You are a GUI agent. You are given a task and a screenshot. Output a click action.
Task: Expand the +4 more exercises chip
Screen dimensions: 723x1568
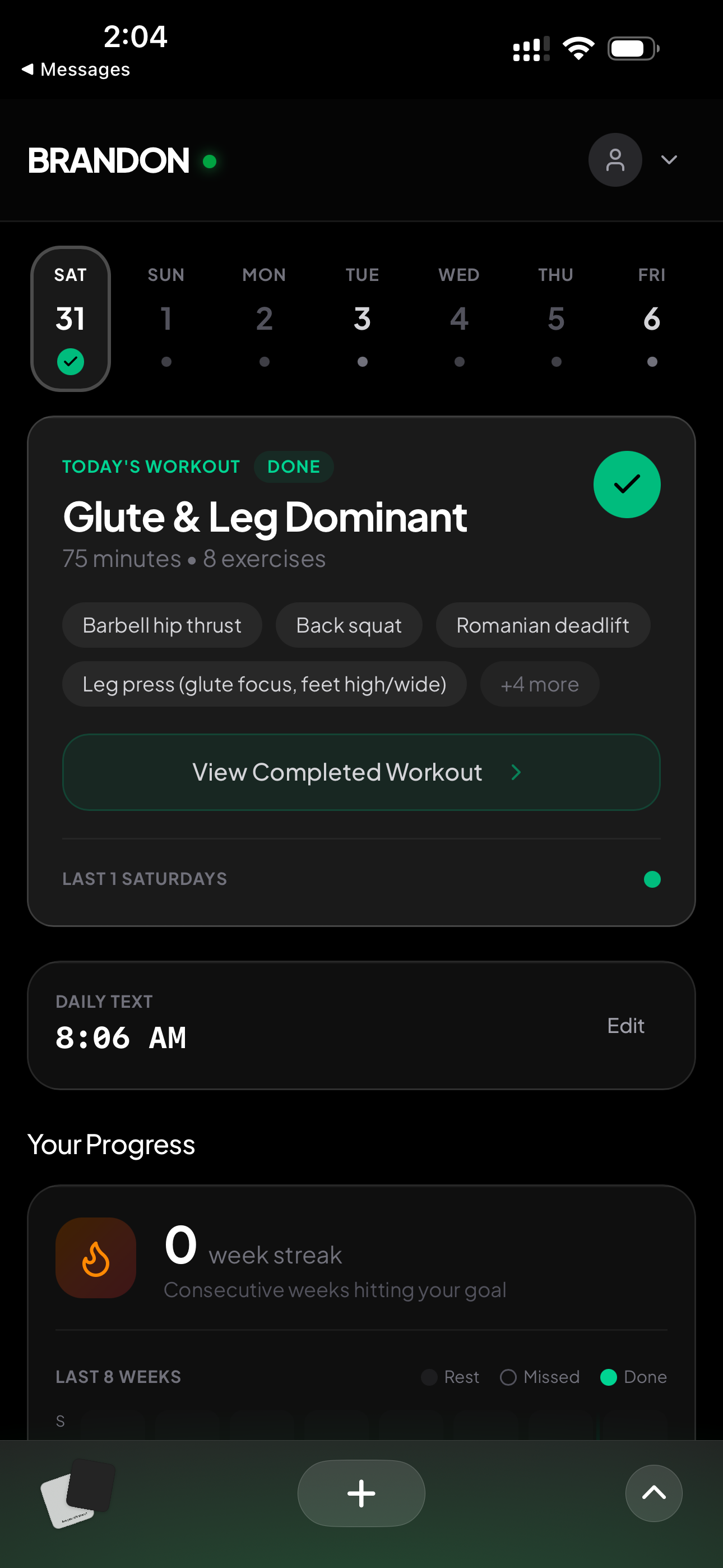539,684
